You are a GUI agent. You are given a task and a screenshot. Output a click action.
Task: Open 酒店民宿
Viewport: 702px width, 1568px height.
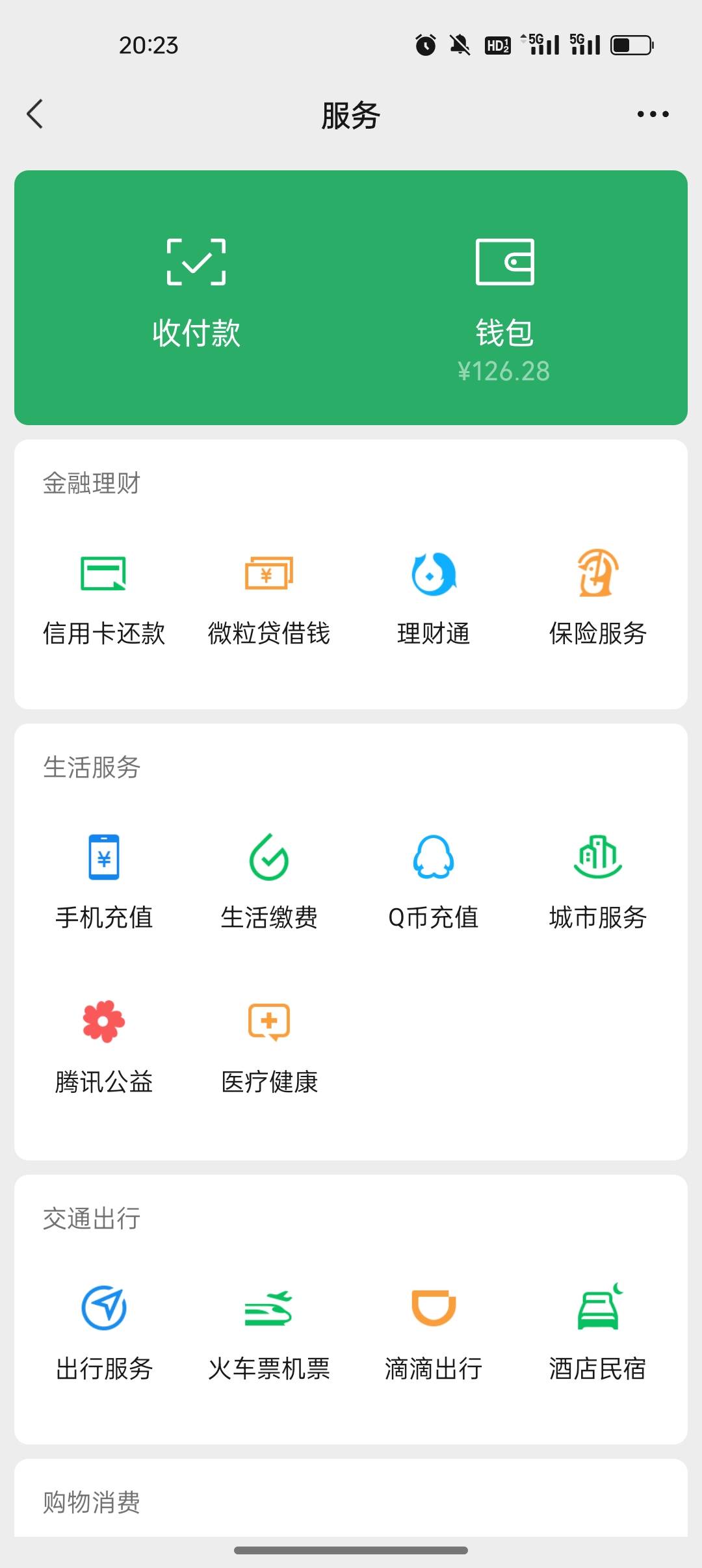[x=598, y=1333]
